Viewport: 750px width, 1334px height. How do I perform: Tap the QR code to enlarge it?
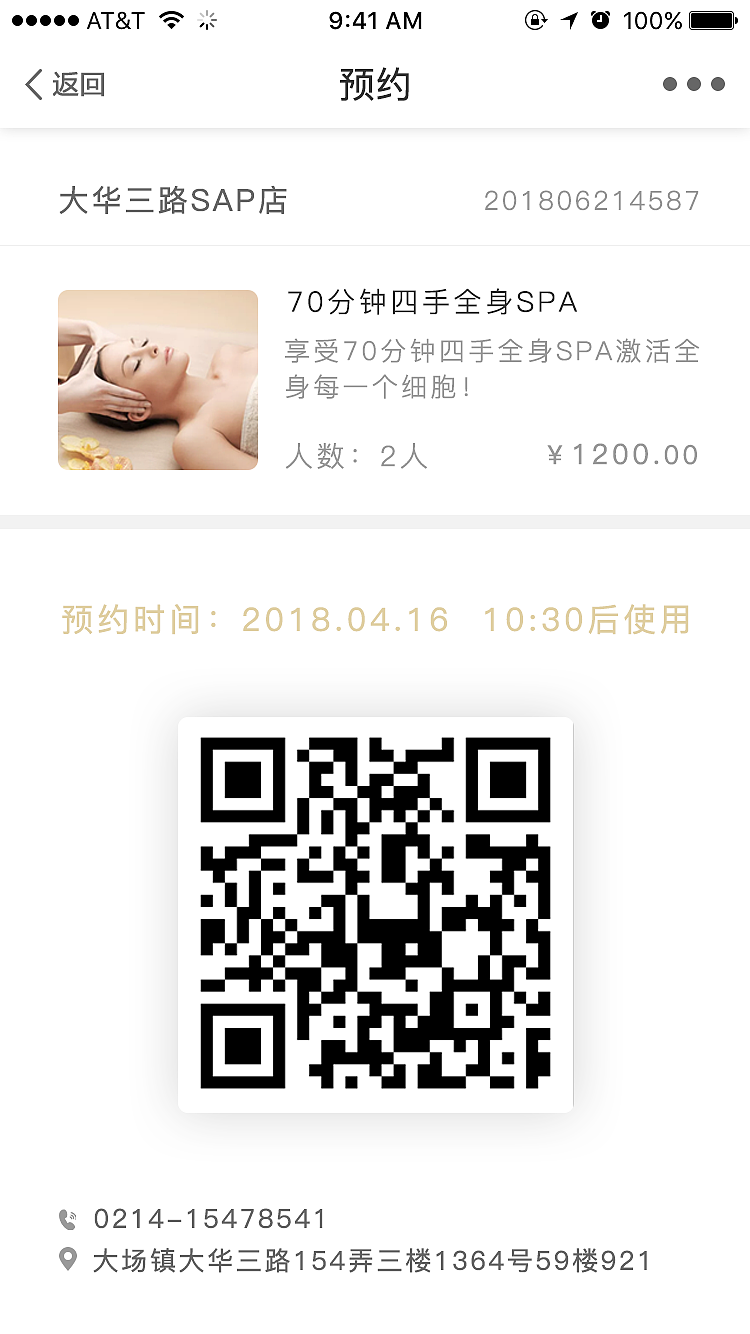[x=375, y=913]
